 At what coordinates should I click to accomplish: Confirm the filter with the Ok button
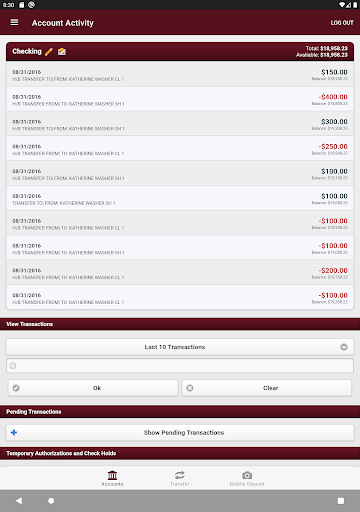tap(93, 388)
